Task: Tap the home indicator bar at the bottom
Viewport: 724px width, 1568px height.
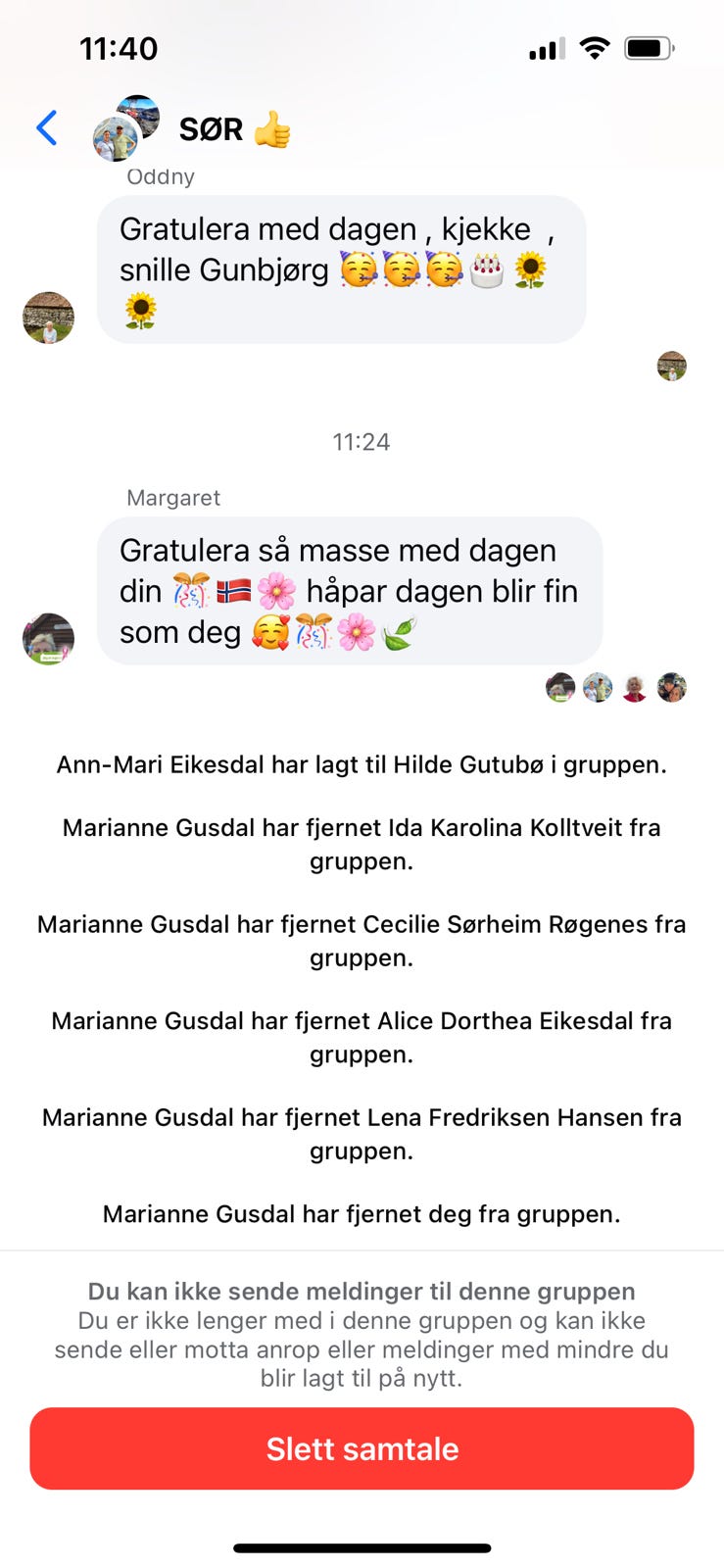Action: click(x=362, y=1548)
